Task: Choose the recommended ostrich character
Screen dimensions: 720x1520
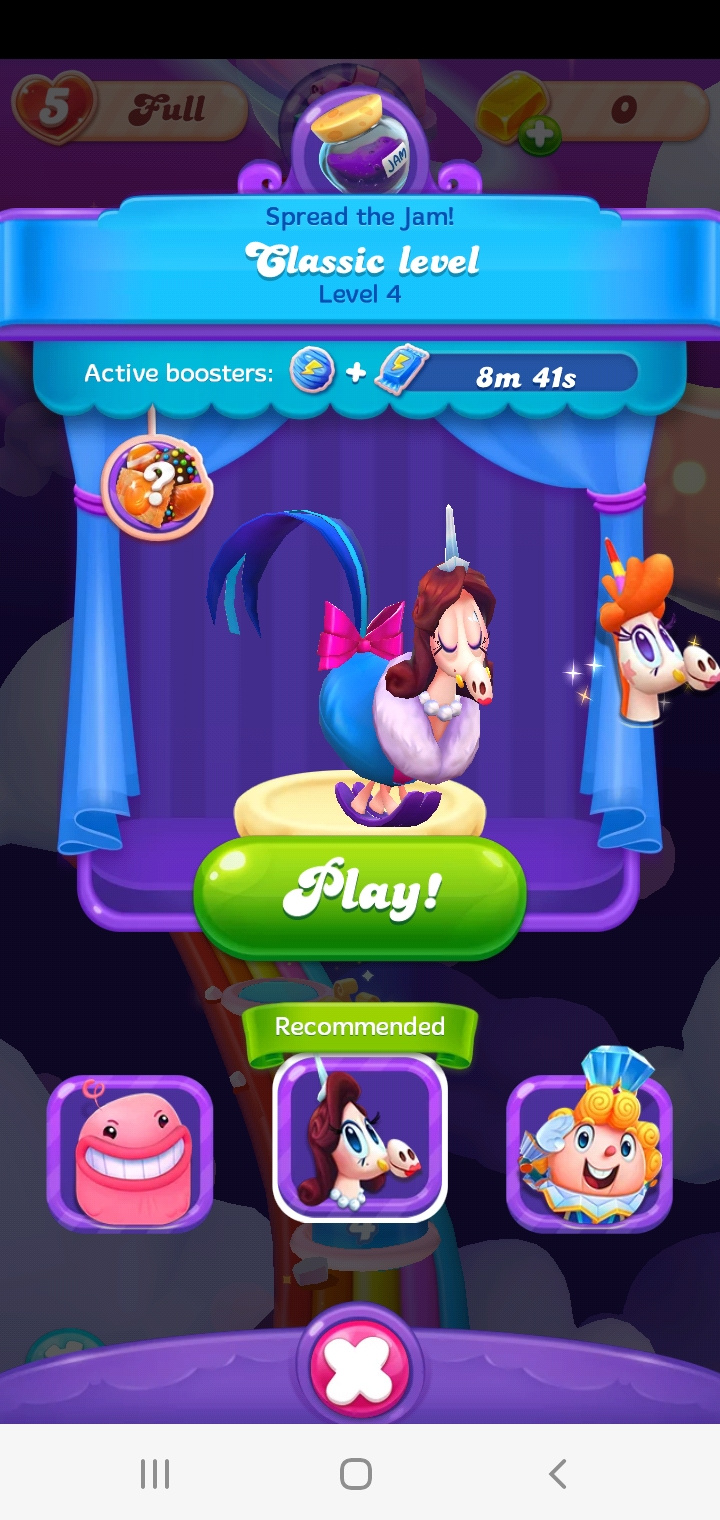Action: click(x=360, y=1138)
